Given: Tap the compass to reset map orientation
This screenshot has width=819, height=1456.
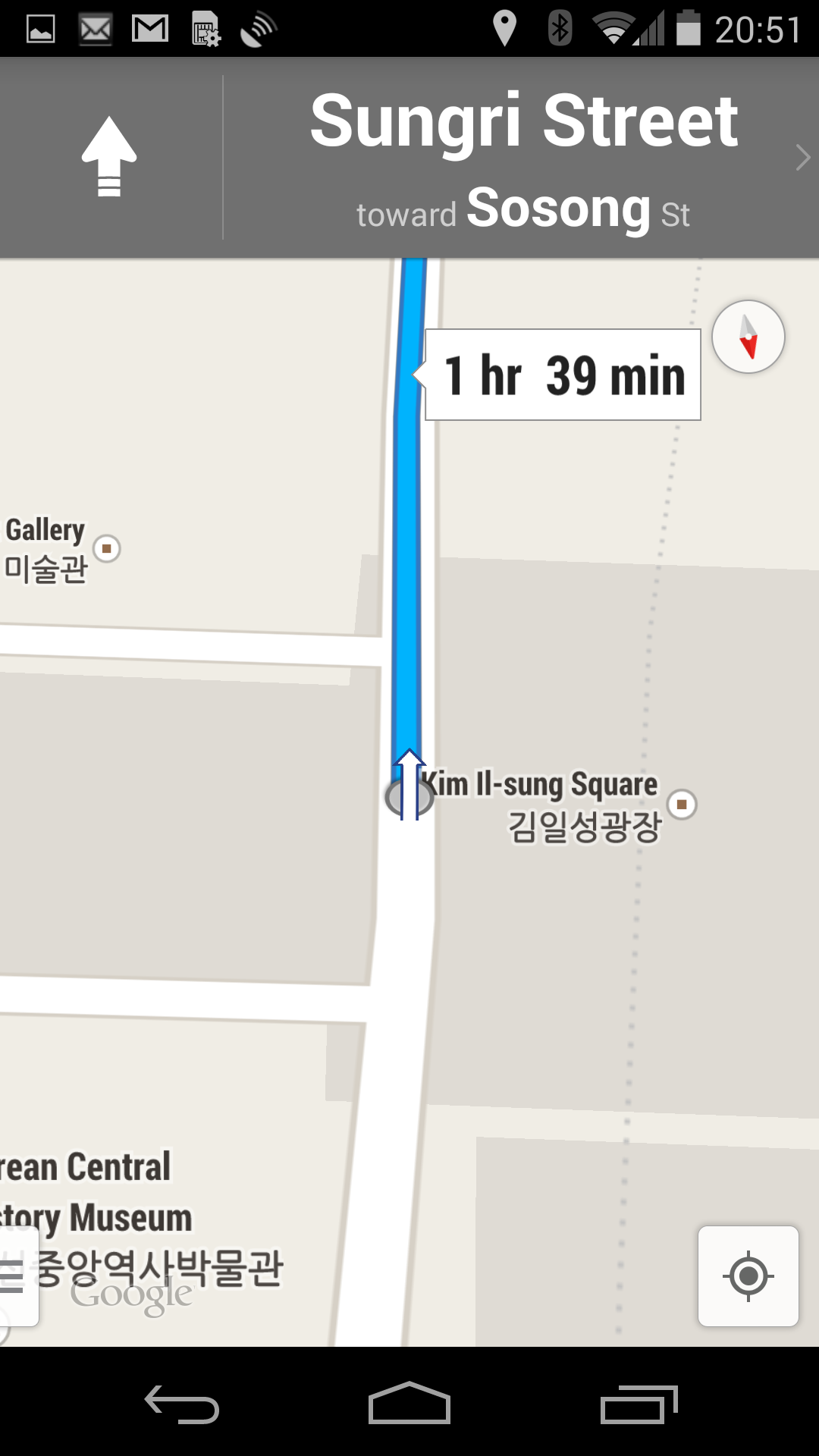Looking at the screenshot, I should [748, 337].
